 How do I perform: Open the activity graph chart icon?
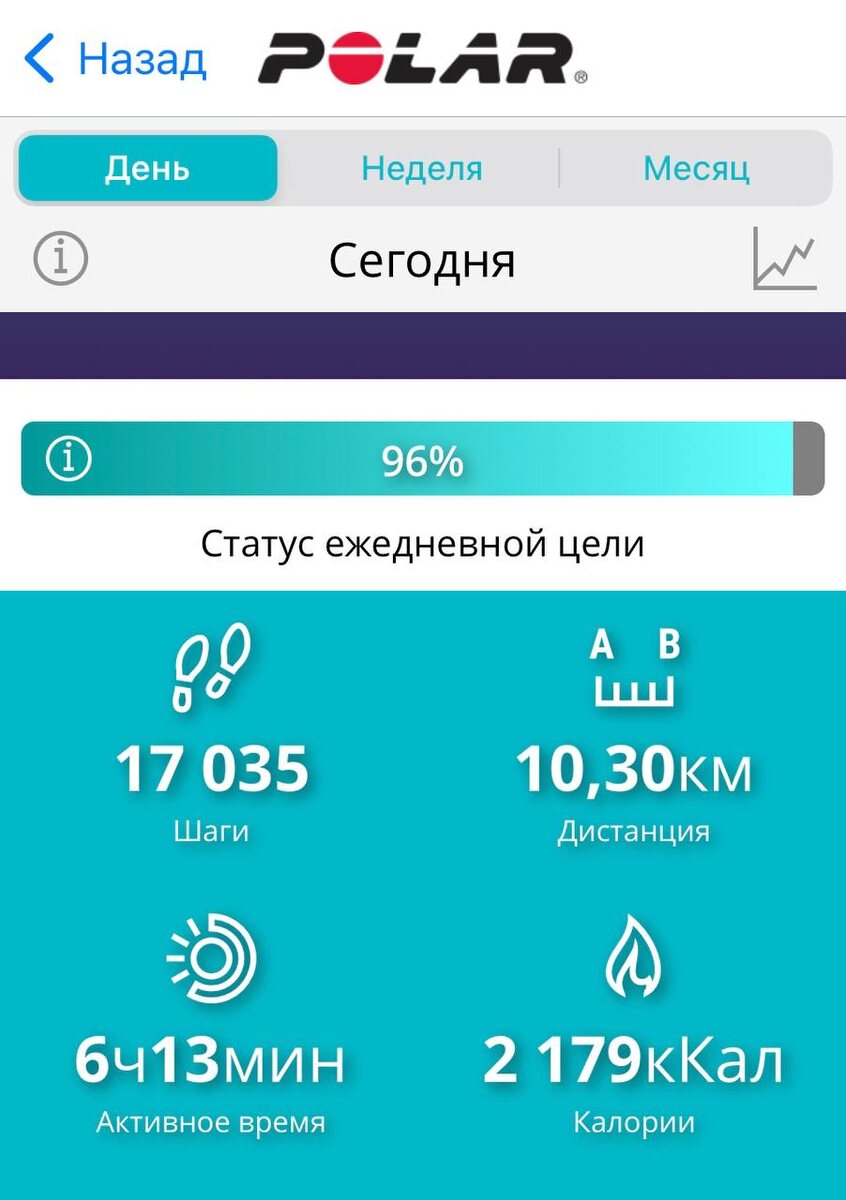(x=785, y=259)
